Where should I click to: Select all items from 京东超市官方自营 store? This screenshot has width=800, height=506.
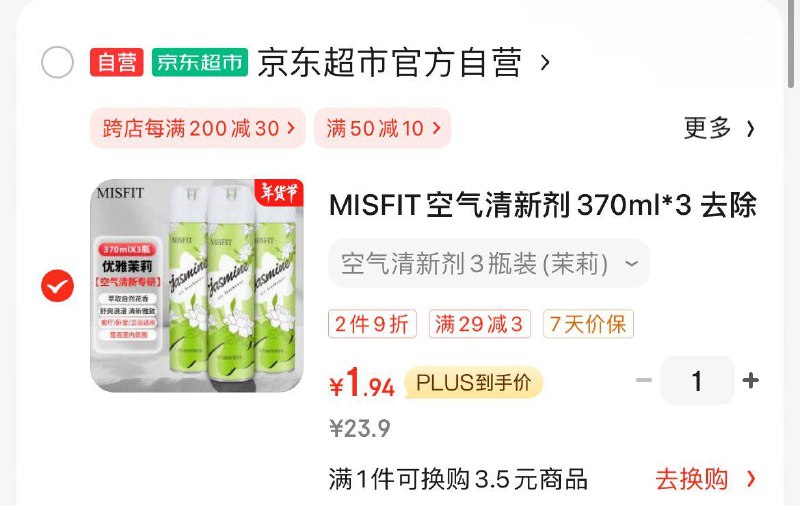[x=57, y=63]
